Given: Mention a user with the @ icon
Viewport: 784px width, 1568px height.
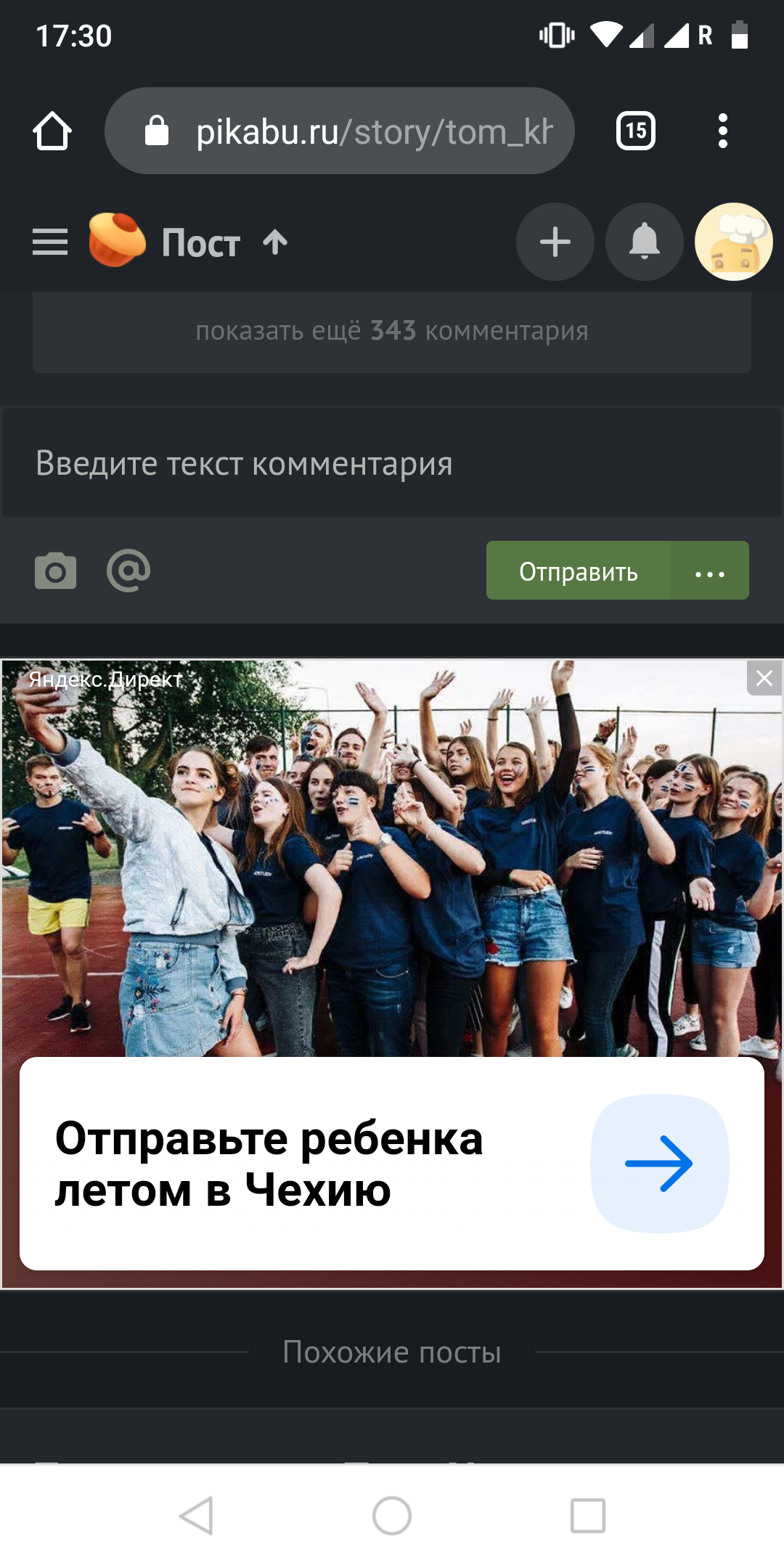Looking at the screenshot, I should [x=128, y=571].
